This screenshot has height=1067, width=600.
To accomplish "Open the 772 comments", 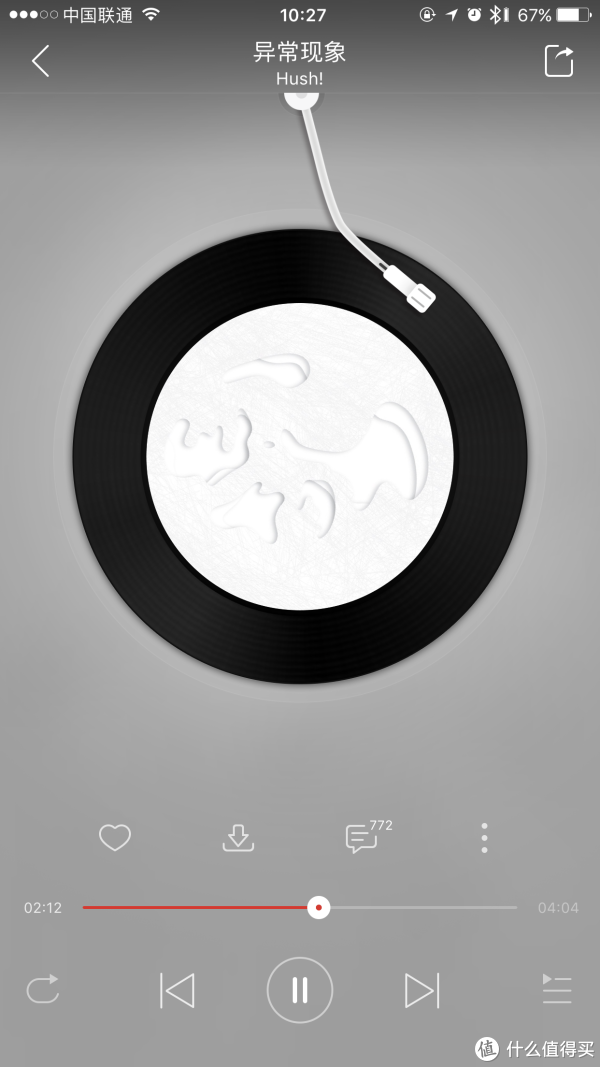I will click(x=362, y=838).
